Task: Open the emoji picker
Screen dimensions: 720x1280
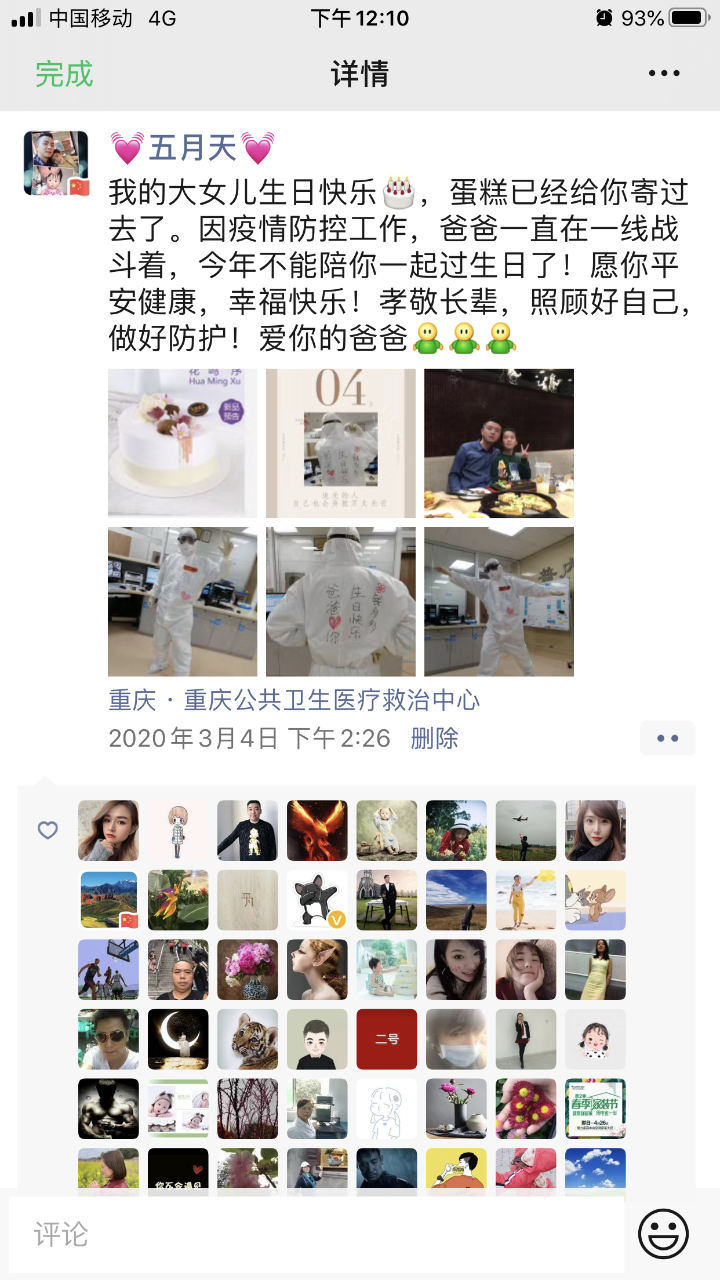Action: [x=663, y=1234]
